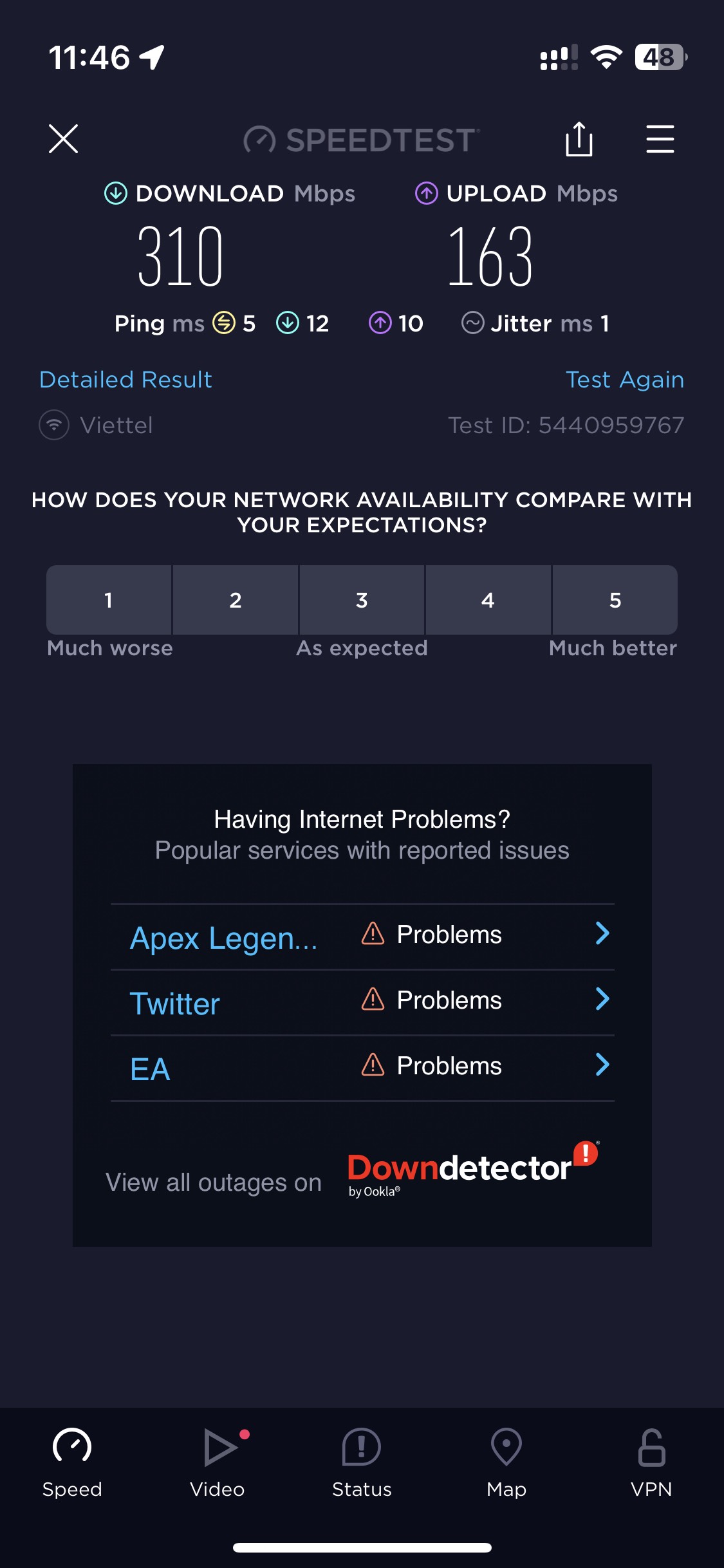Select rating 3, As expected
This screenshot has width=724, height=1568.
(x=362, y=600)
